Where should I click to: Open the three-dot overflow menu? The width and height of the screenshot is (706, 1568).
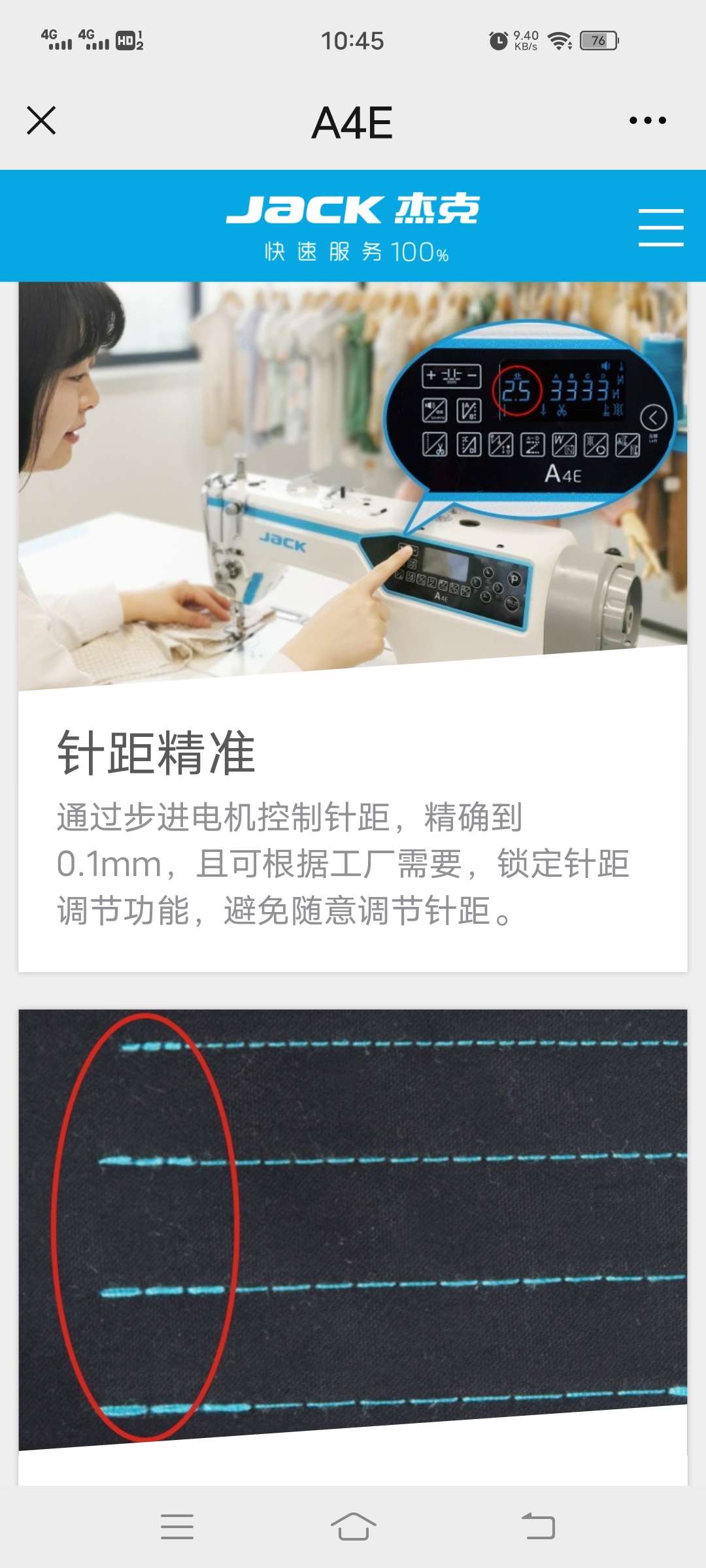point(647,120)
